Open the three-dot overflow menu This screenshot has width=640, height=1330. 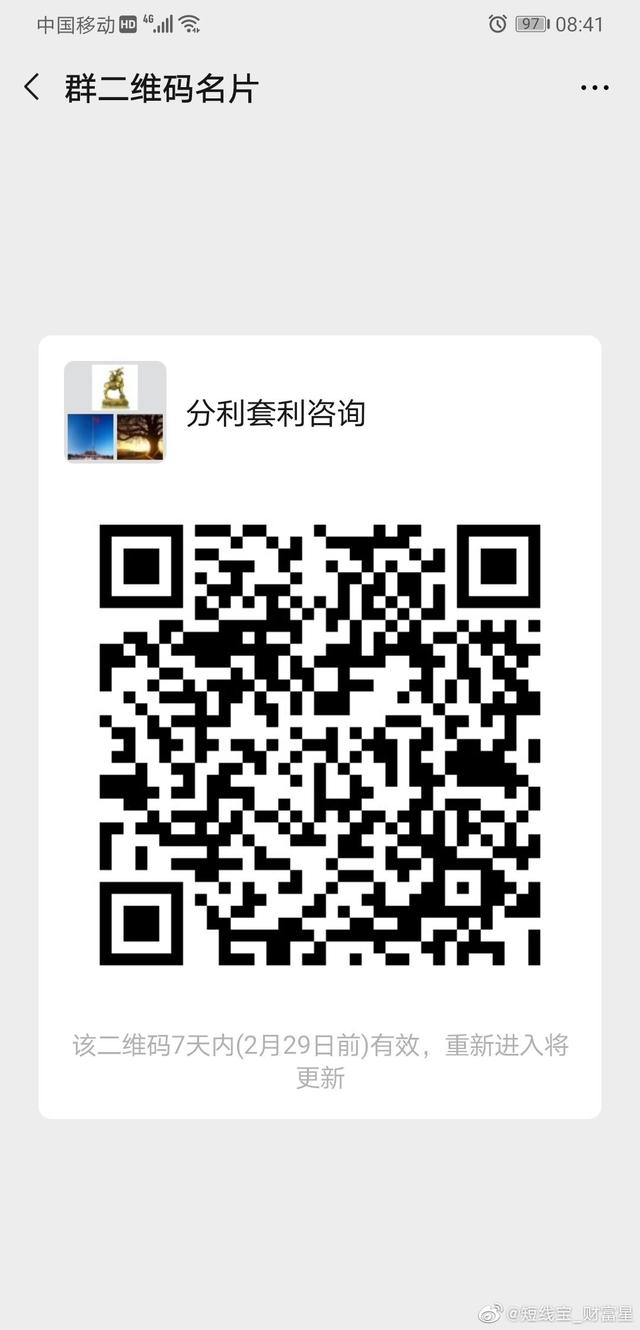(594, 88)
